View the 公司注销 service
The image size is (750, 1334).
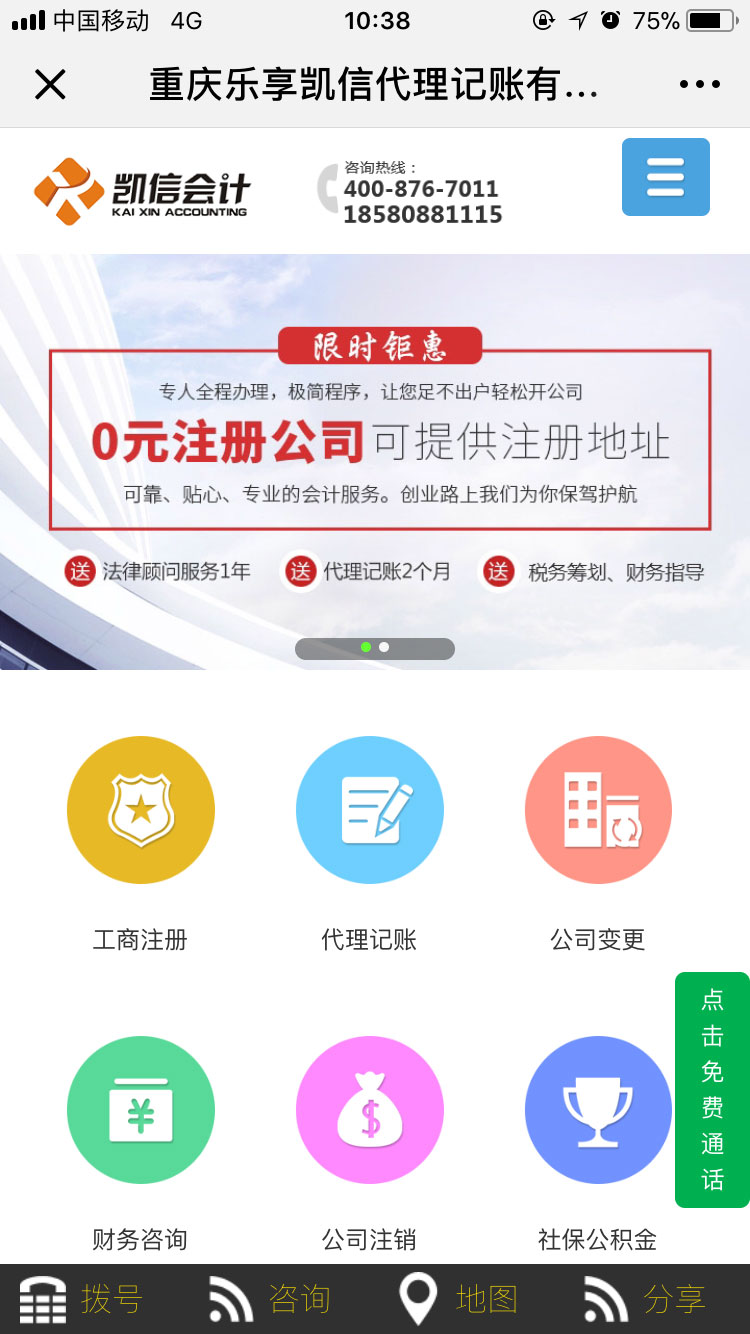(x=369, y=1110)
